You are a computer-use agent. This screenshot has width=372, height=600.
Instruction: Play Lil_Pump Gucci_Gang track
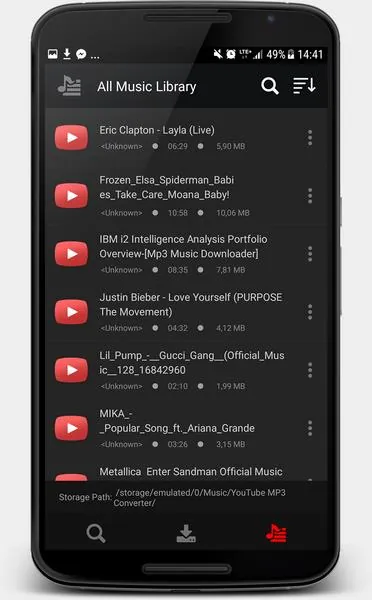tap(71, 370)
